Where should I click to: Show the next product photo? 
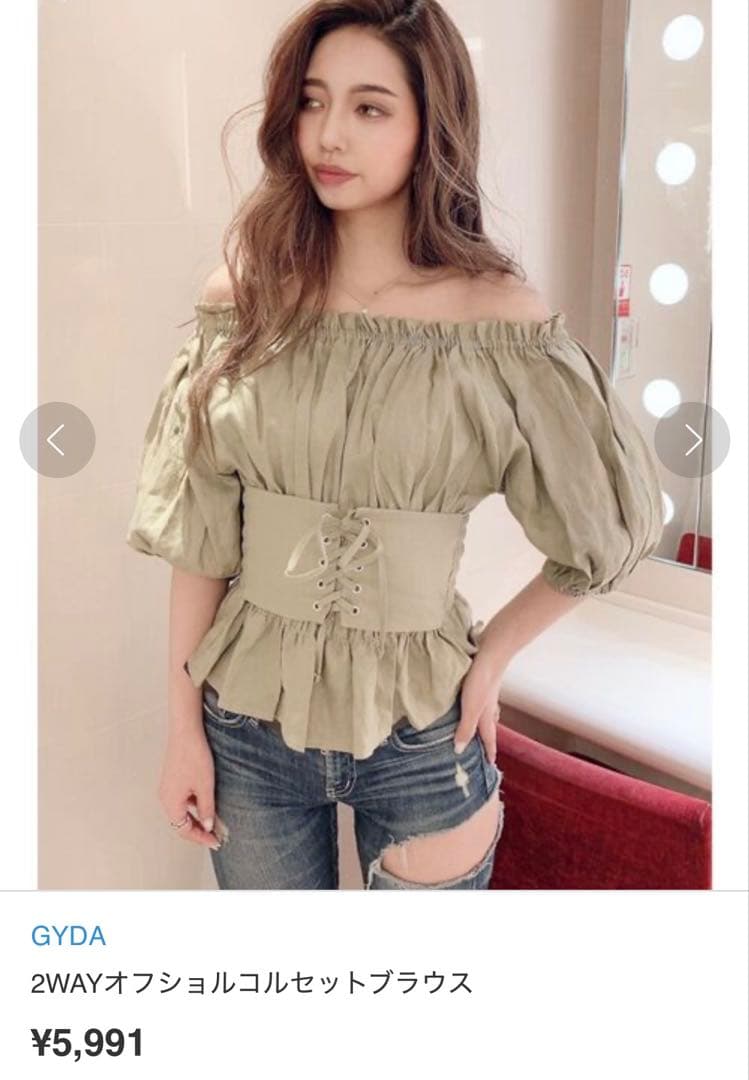[692, 440]
